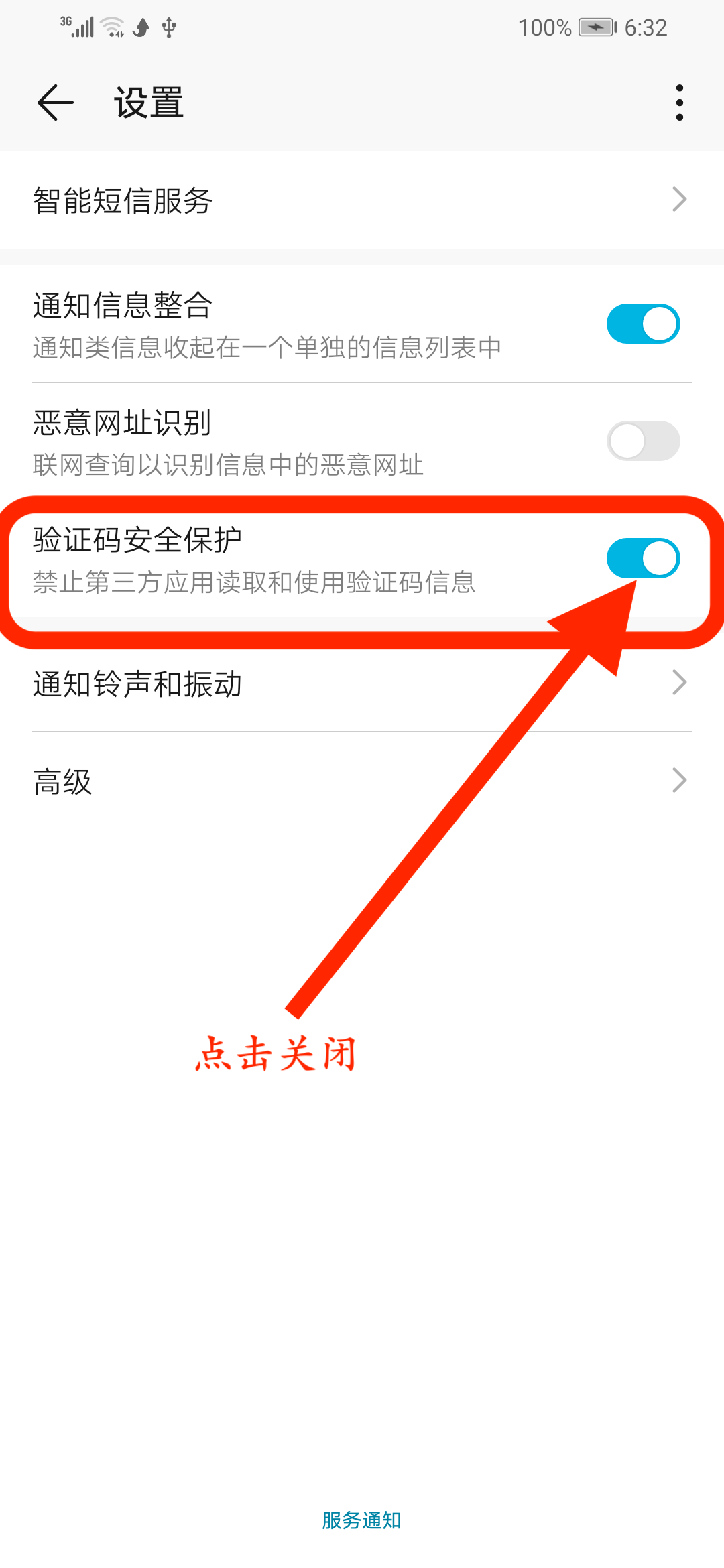724x1568 pixels.
Task: Open the three-dot overflow menu
Action: tap(680, 103)
